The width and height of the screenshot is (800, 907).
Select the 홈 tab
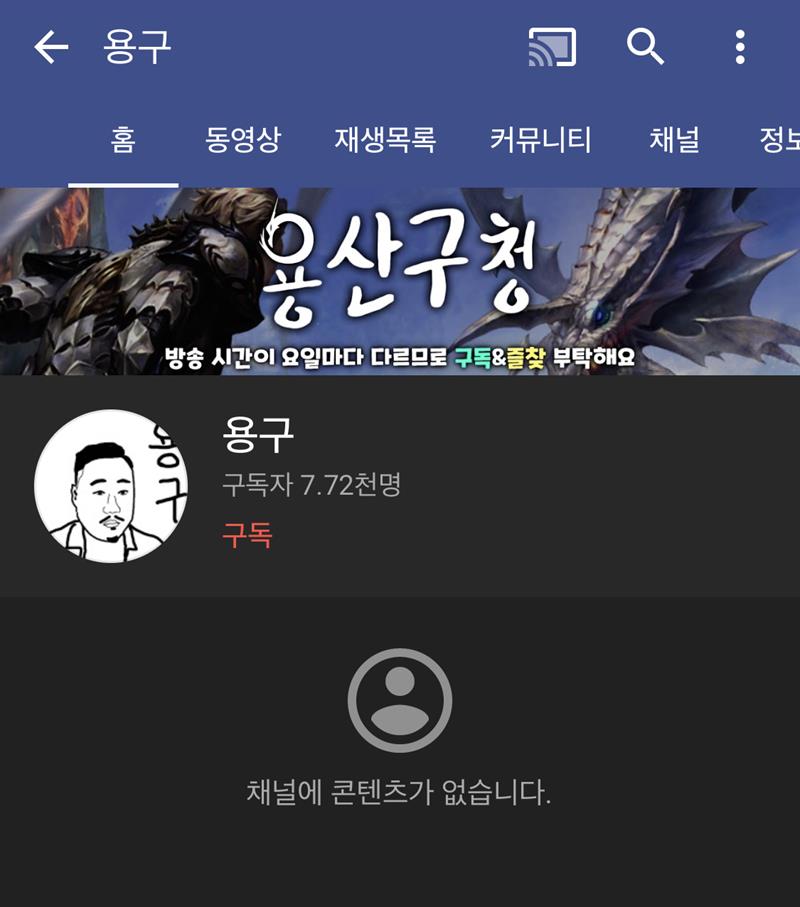click(x=123, y=140)
